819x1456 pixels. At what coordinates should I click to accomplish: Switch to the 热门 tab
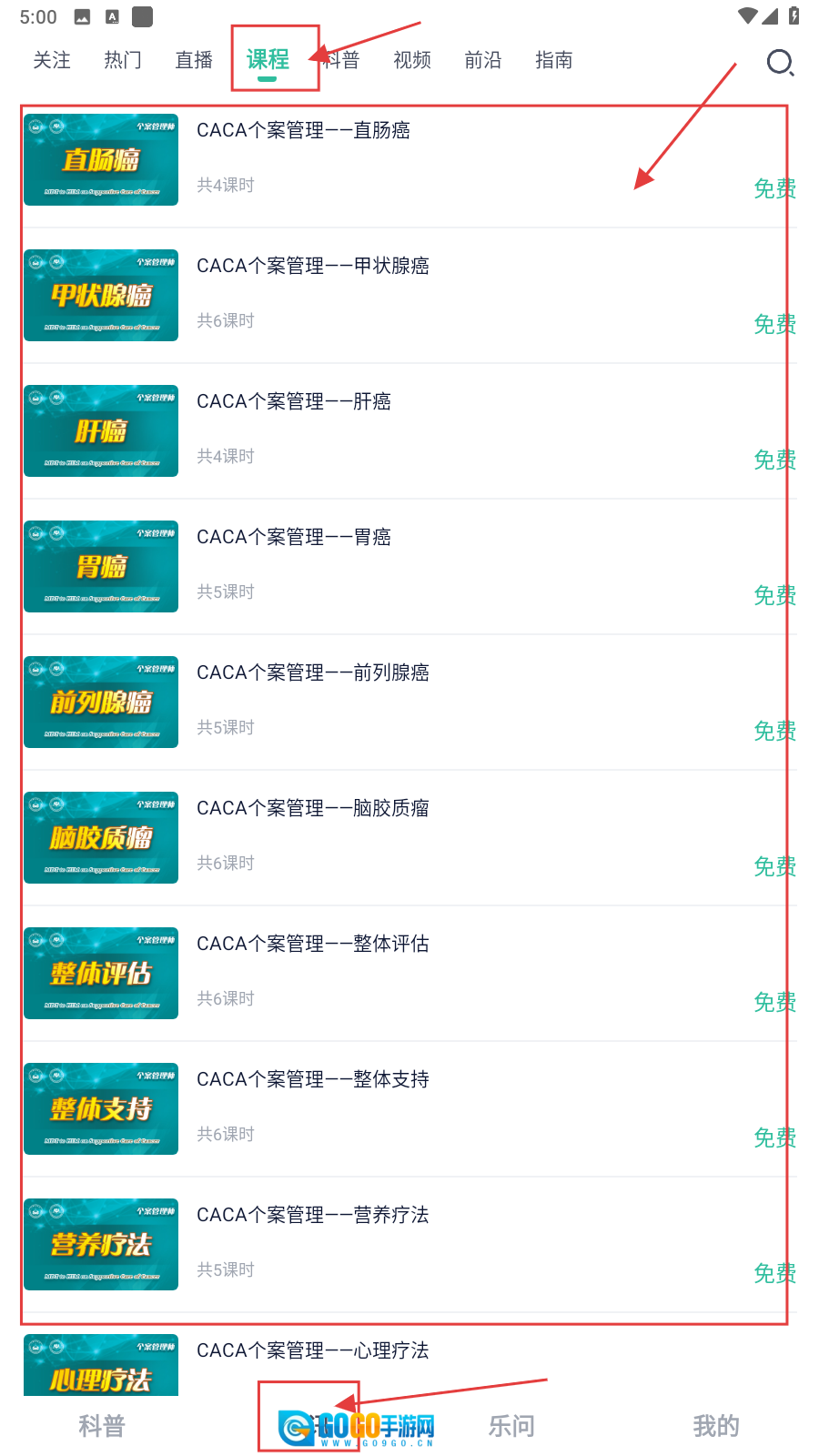pyautogui.click(x=123, y=60)
